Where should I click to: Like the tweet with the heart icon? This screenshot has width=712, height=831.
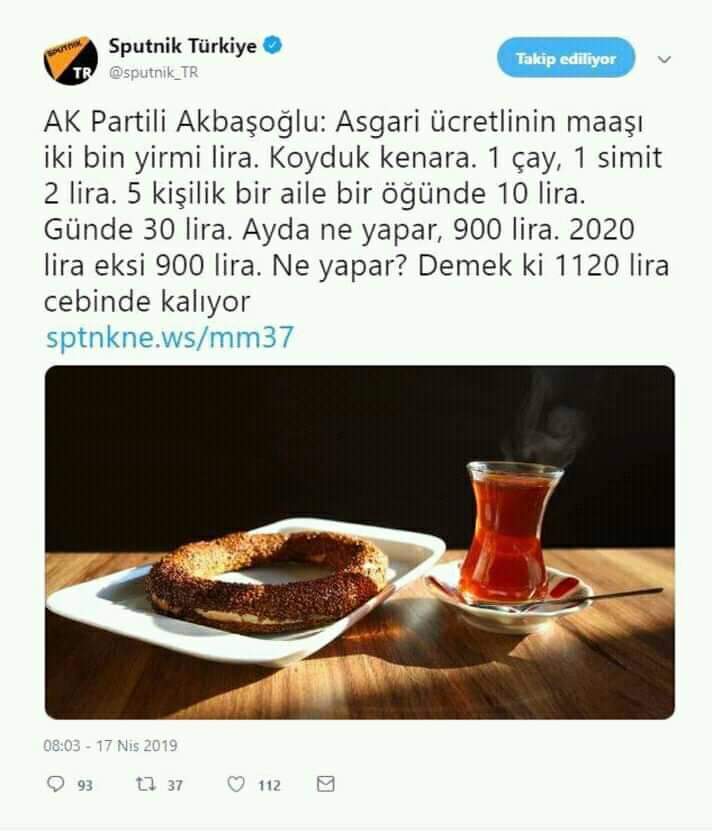coord(236,785)
